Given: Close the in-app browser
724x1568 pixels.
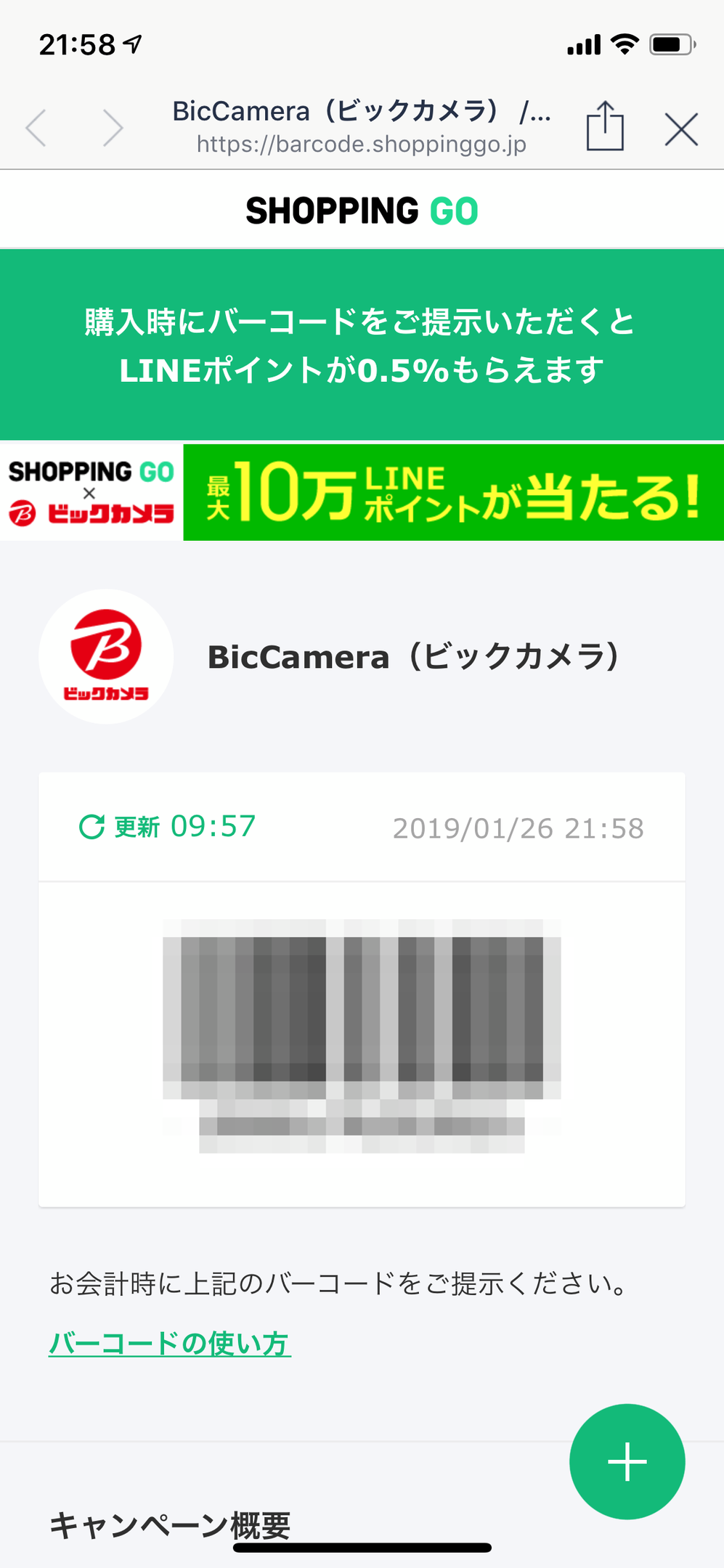Looking at the screenshot, I should (x=680, y=129).
